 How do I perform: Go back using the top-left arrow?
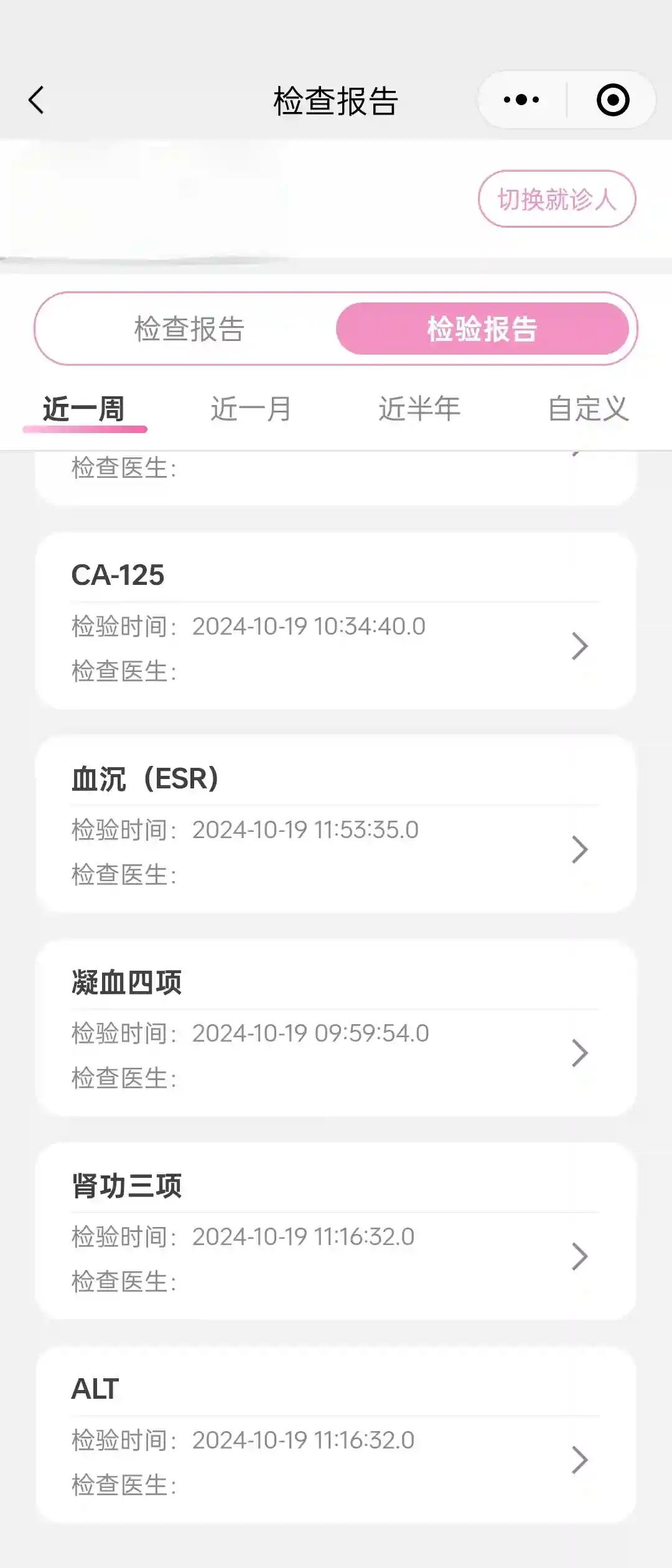37,100
